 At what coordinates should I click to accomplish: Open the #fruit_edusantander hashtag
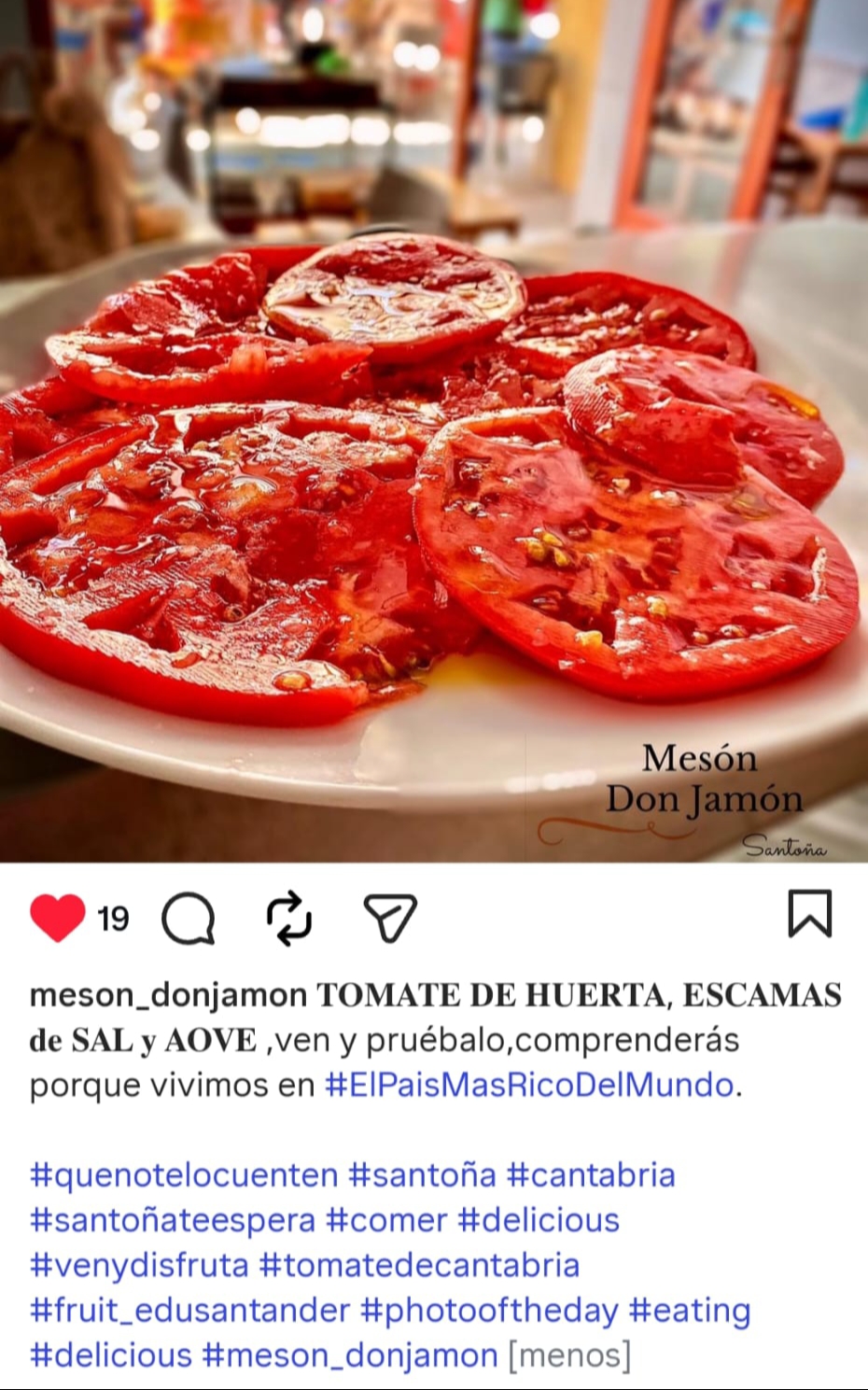point(189,1310)
